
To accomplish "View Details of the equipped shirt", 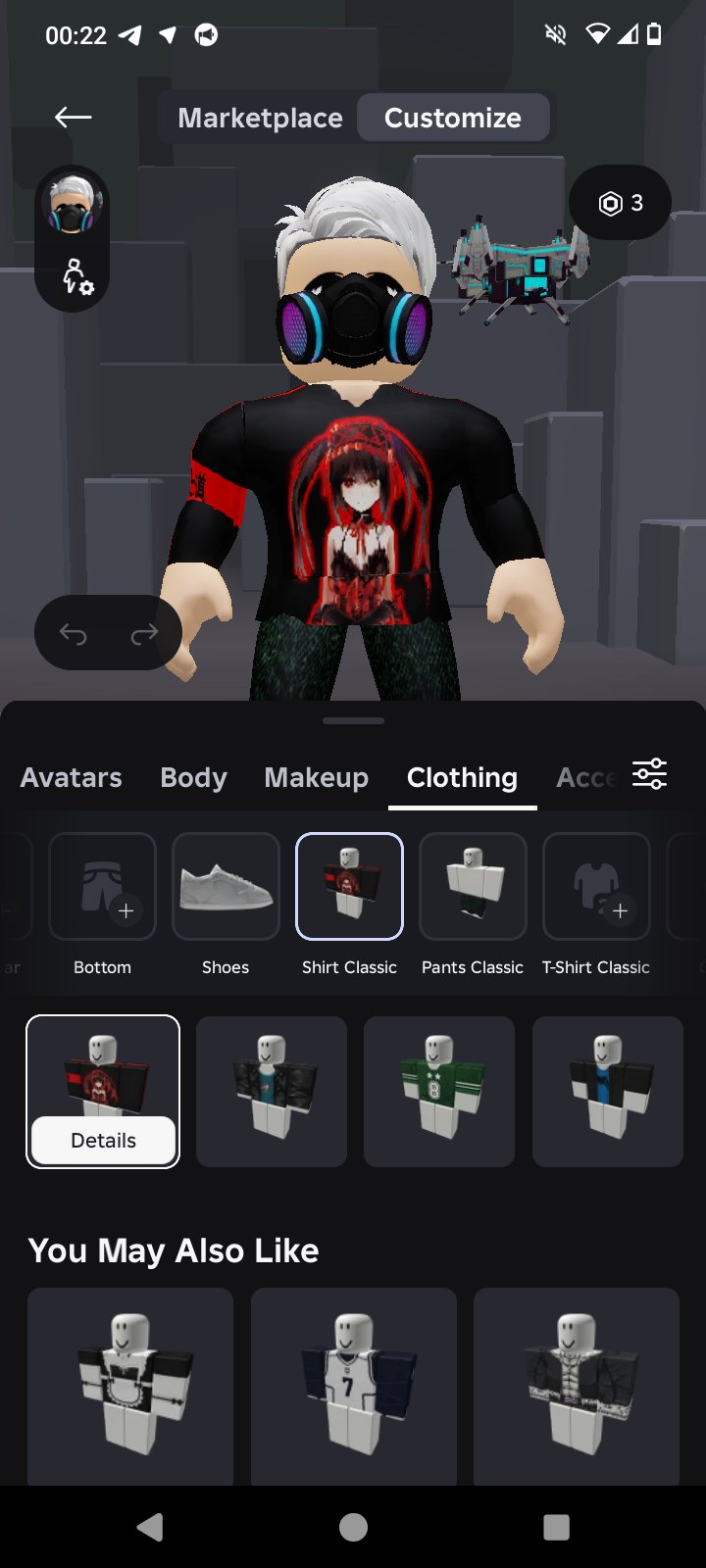I will 103,1141.
